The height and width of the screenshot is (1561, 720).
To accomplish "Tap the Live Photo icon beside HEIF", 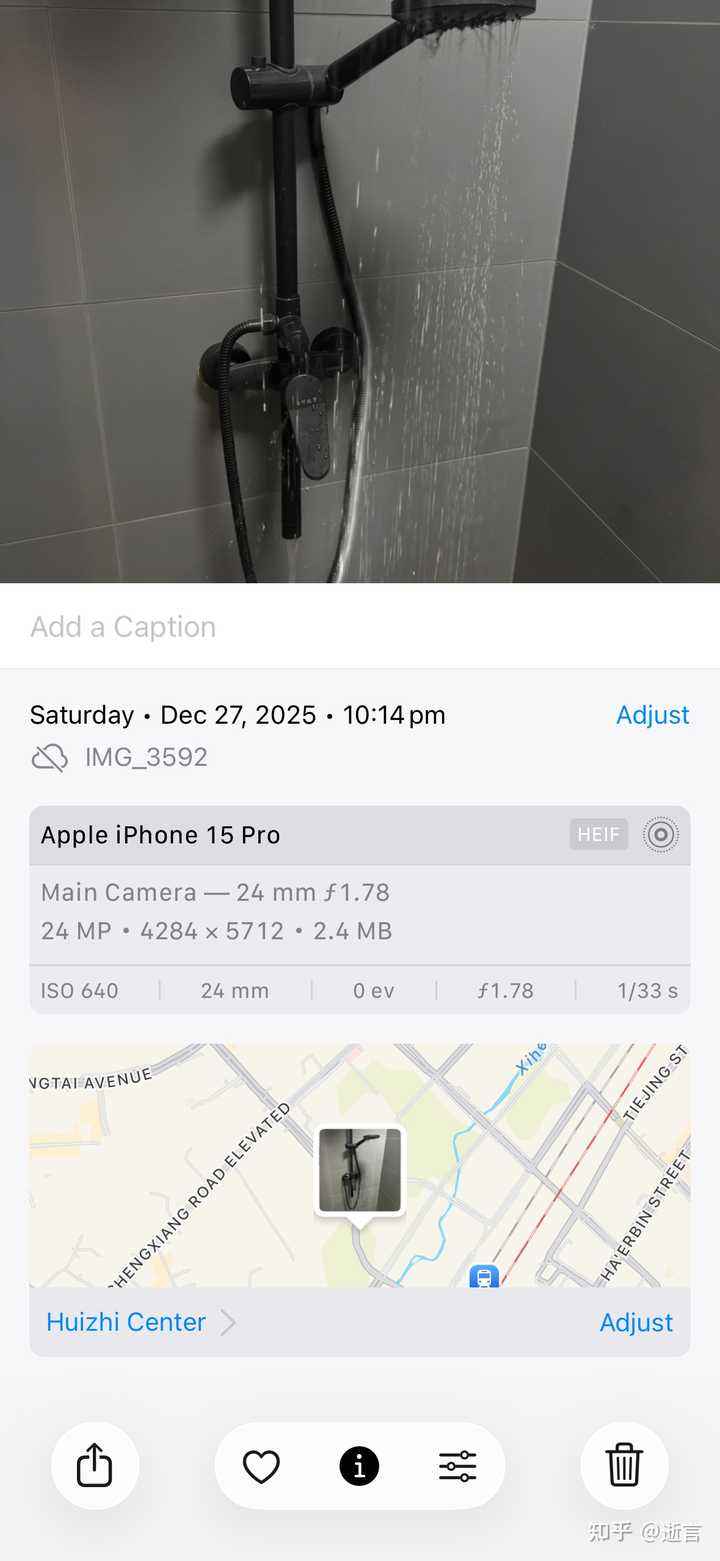I will click(661, 835).
